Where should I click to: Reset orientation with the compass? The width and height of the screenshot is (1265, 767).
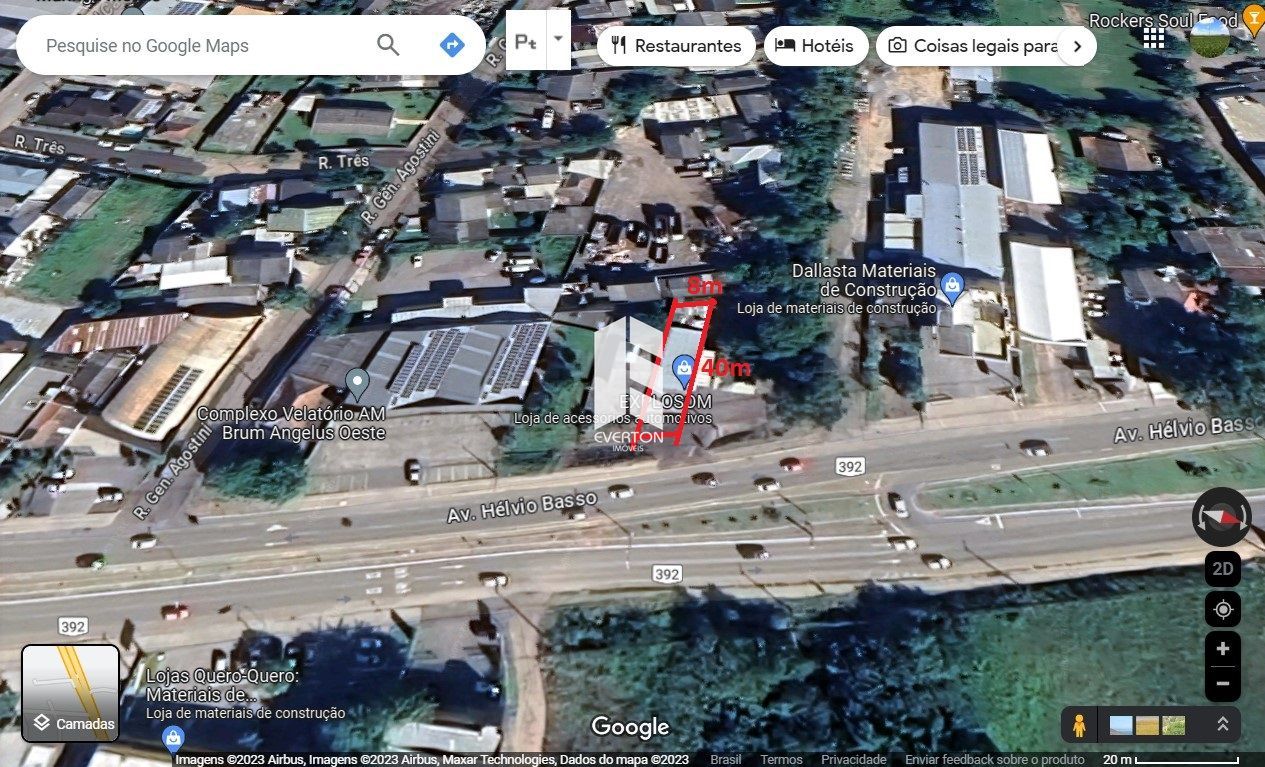click(x=1222, y=517)
